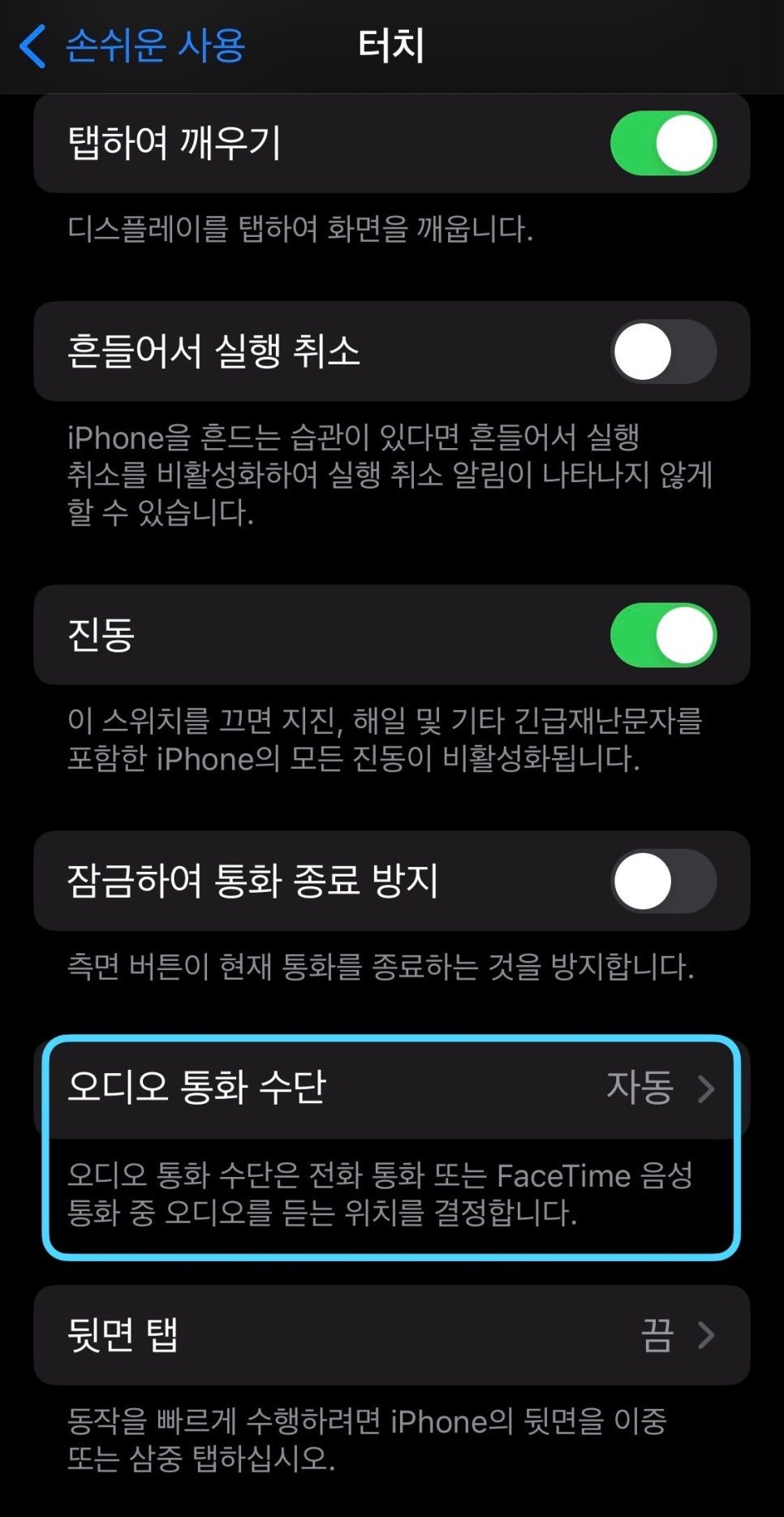Go back to 손쉬운 사용 settings
Viewport: 784px width, 1517px height.
click(130, 45)
